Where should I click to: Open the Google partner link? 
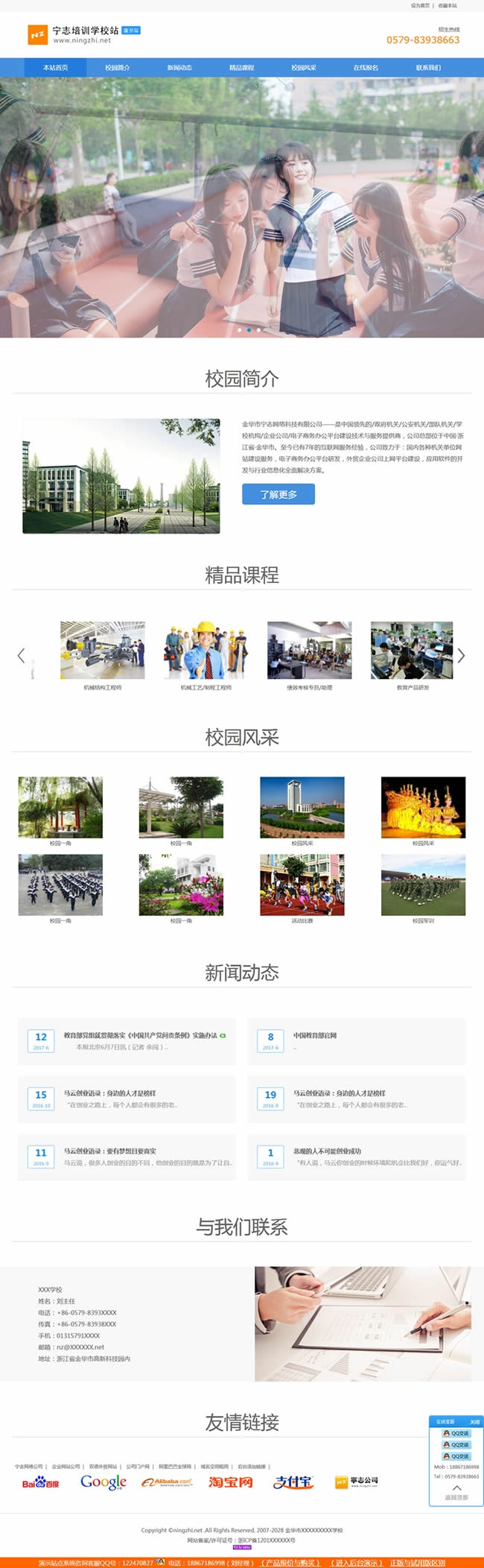pos(104,1482)
